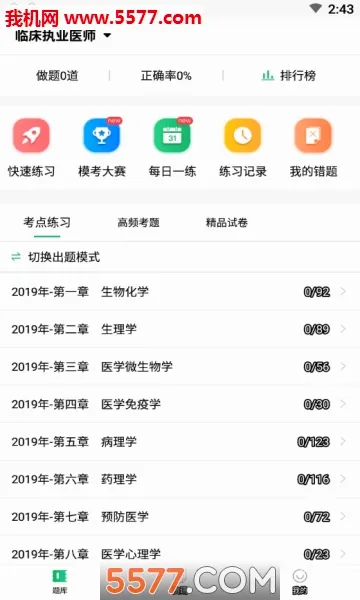This screenshot has height=600, width=360.
Task: Start 快速练习 quick practice
Action: [31, 148]
